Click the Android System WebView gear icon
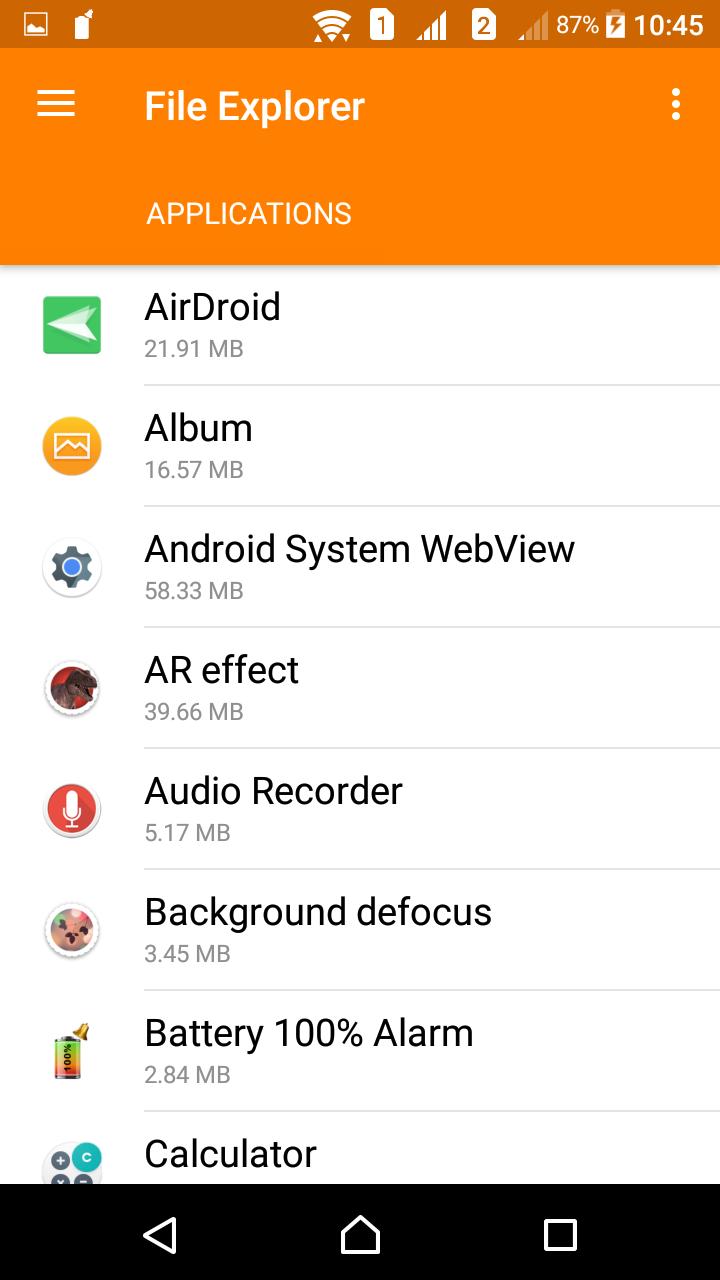The height and width of the screenshot is (1280, 720). [71, 567]
